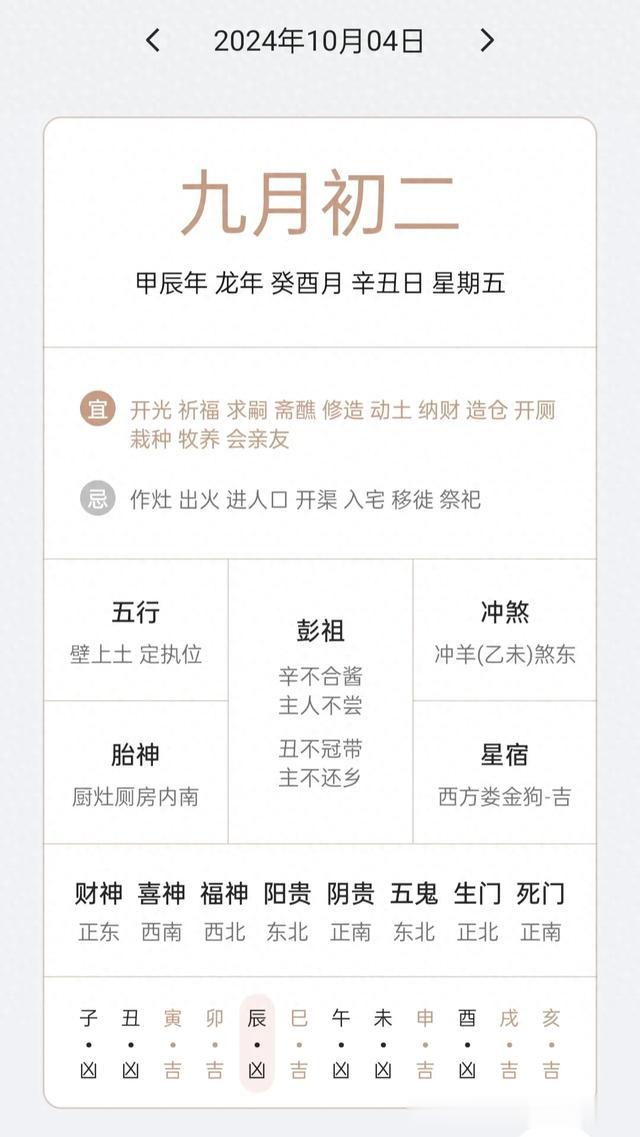Select the 午 hour
Screen dimensions: 640x1137
pyautogui.click(x=341, y=1043)
